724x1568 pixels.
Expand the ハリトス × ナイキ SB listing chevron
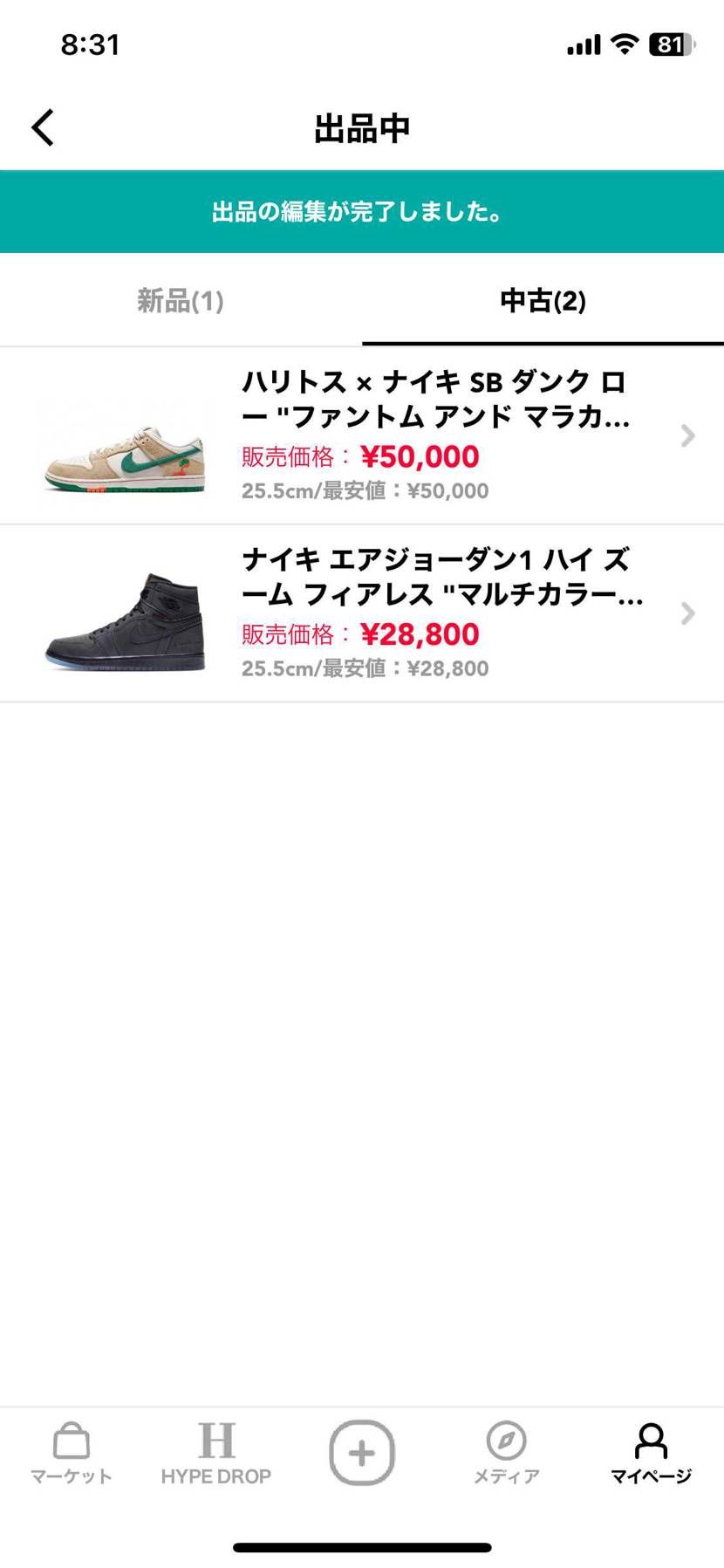687,436
